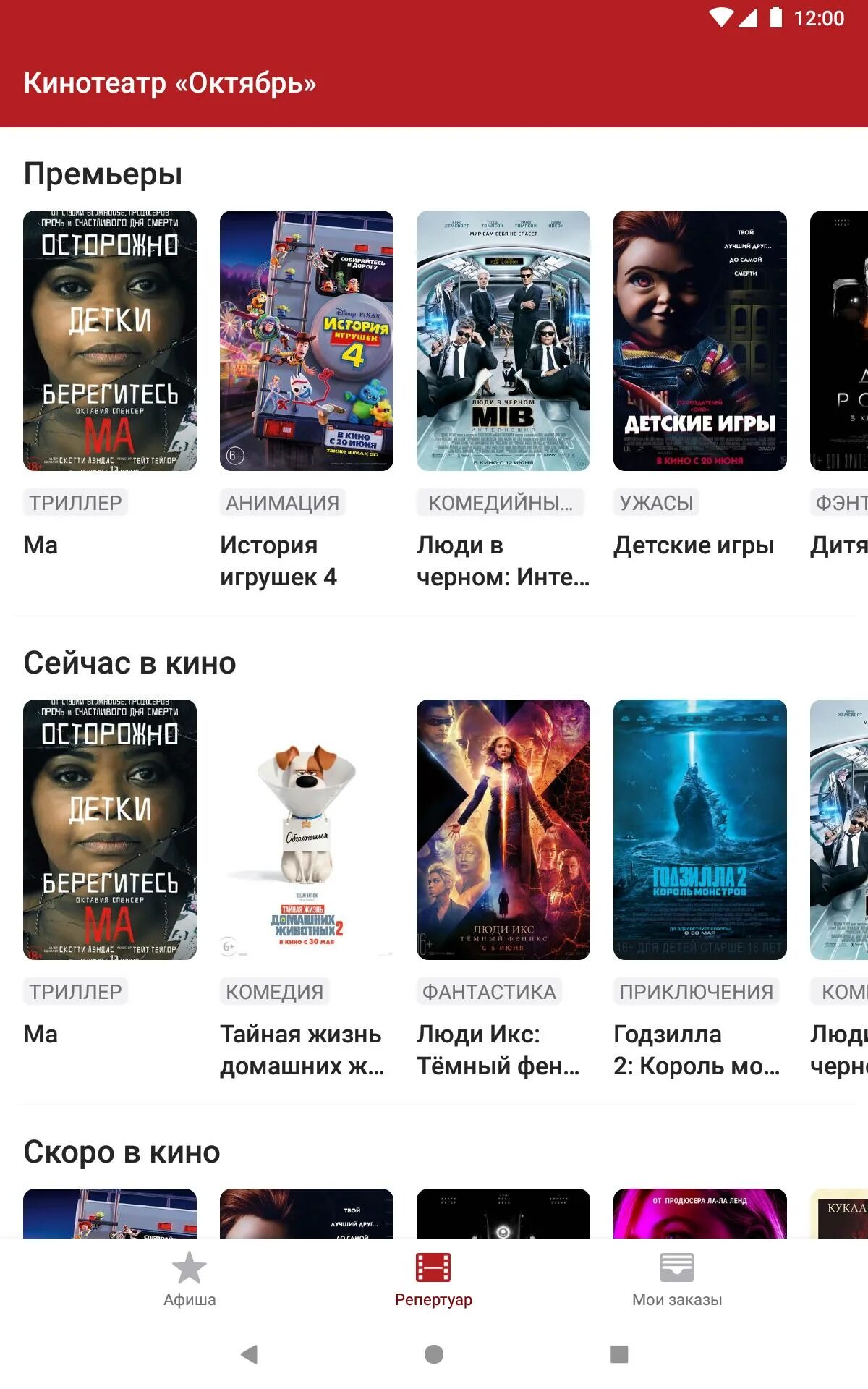
Task: Go to the system home screen
Action: click(434, 1354)
